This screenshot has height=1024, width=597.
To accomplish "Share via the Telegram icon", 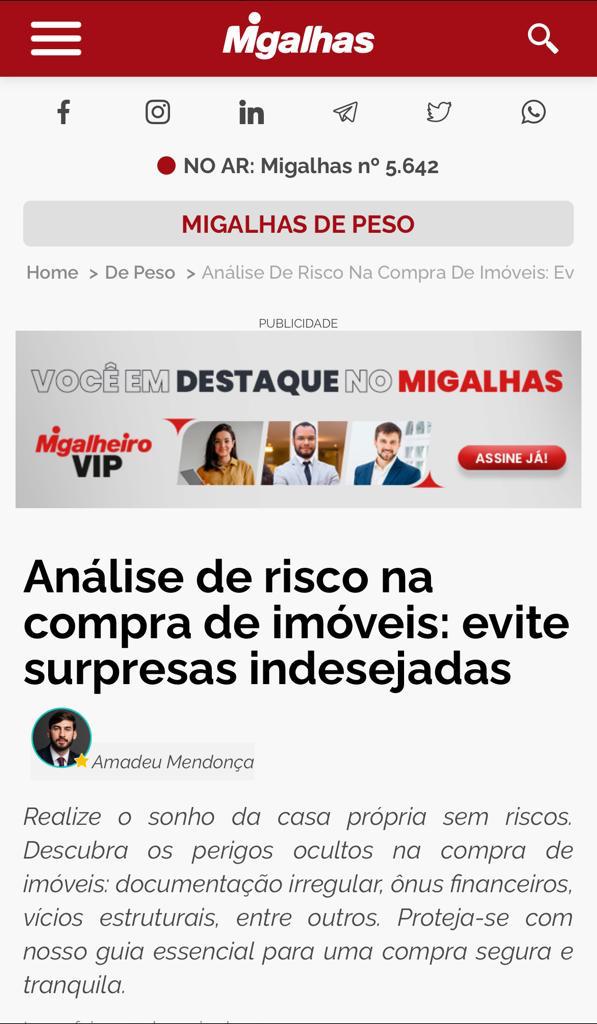I will 346,112.
